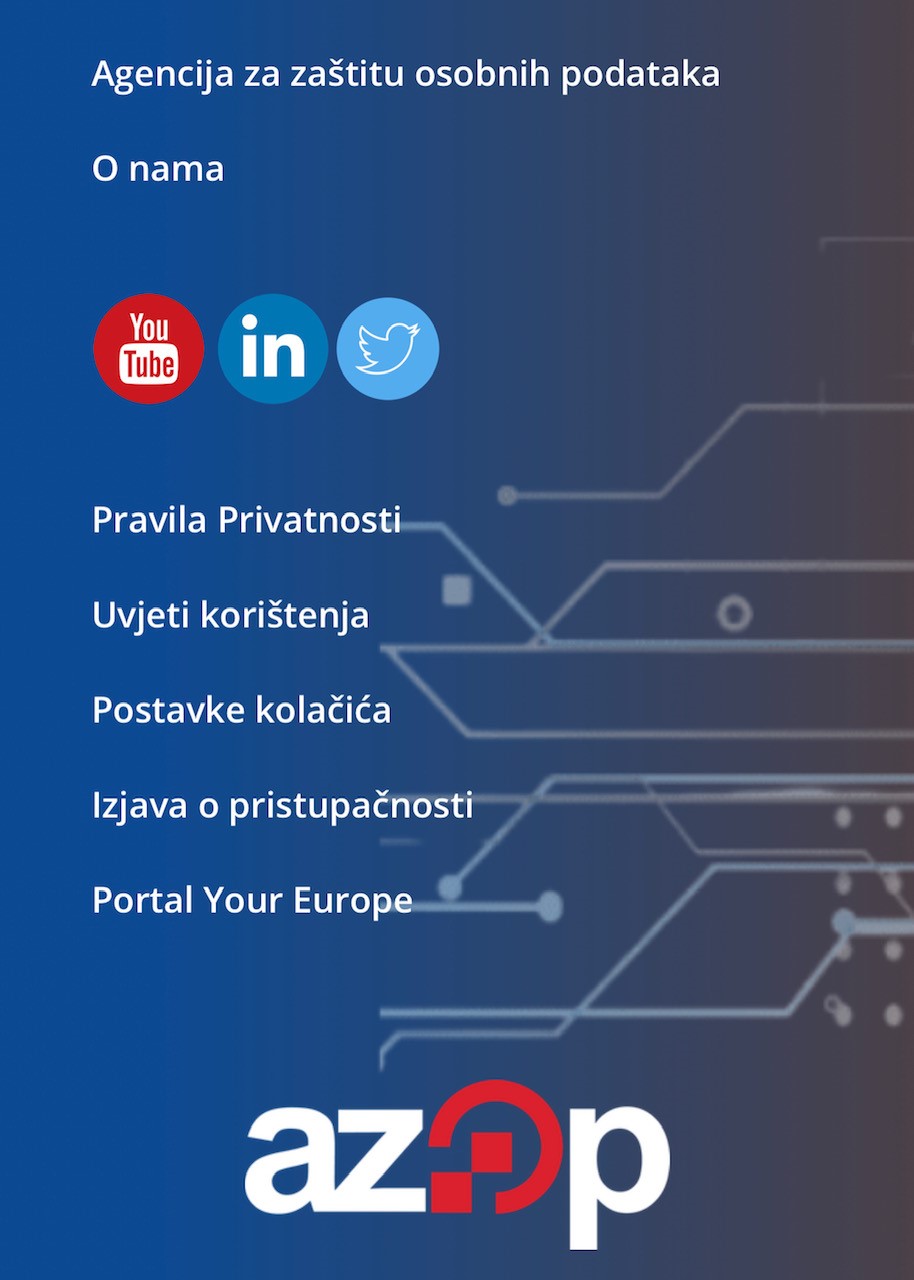
Task: Open the YouTube channel icon
Action: 149,349
